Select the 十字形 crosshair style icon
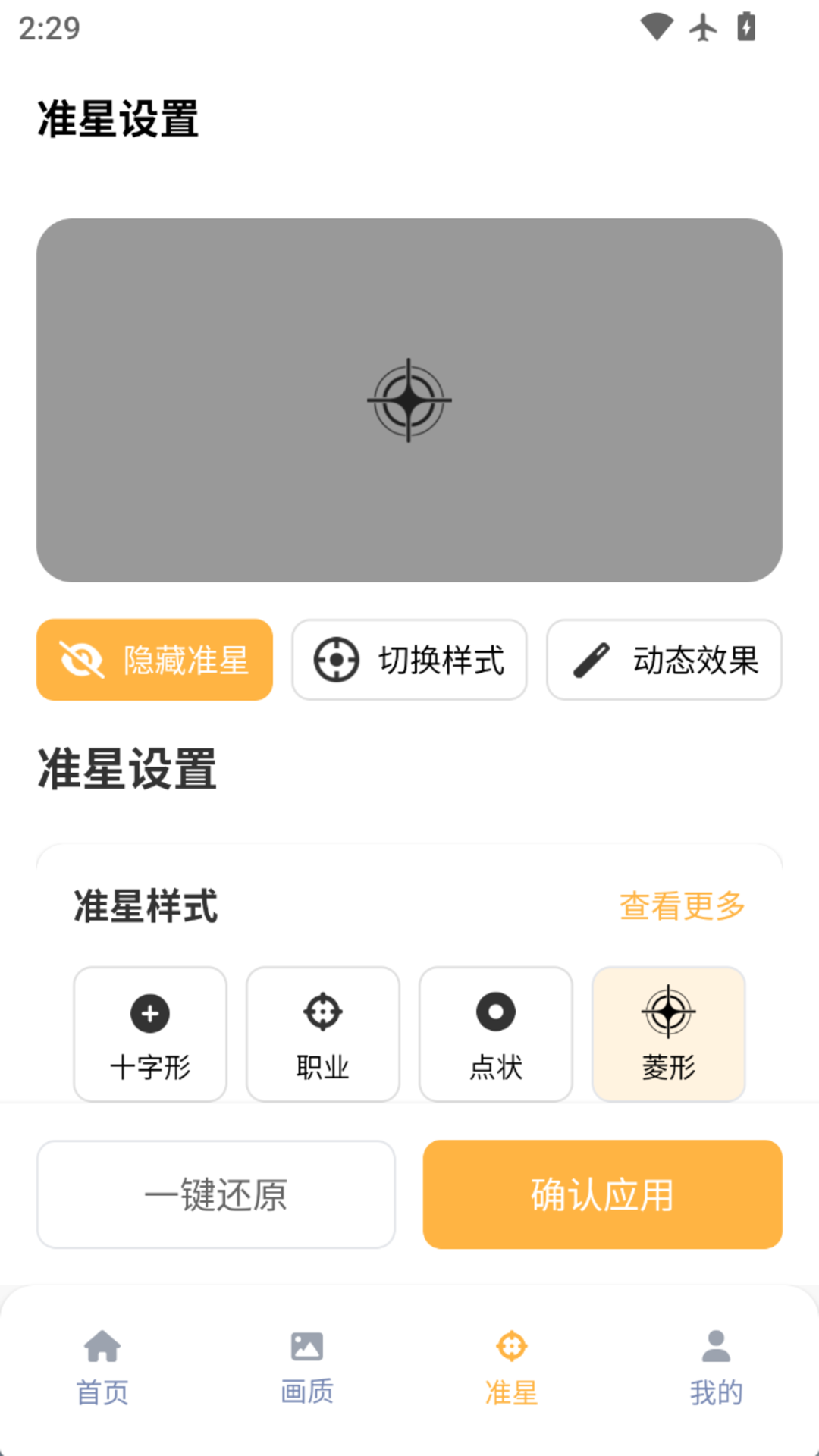The image size is (819, 1456). point(149,1012)
